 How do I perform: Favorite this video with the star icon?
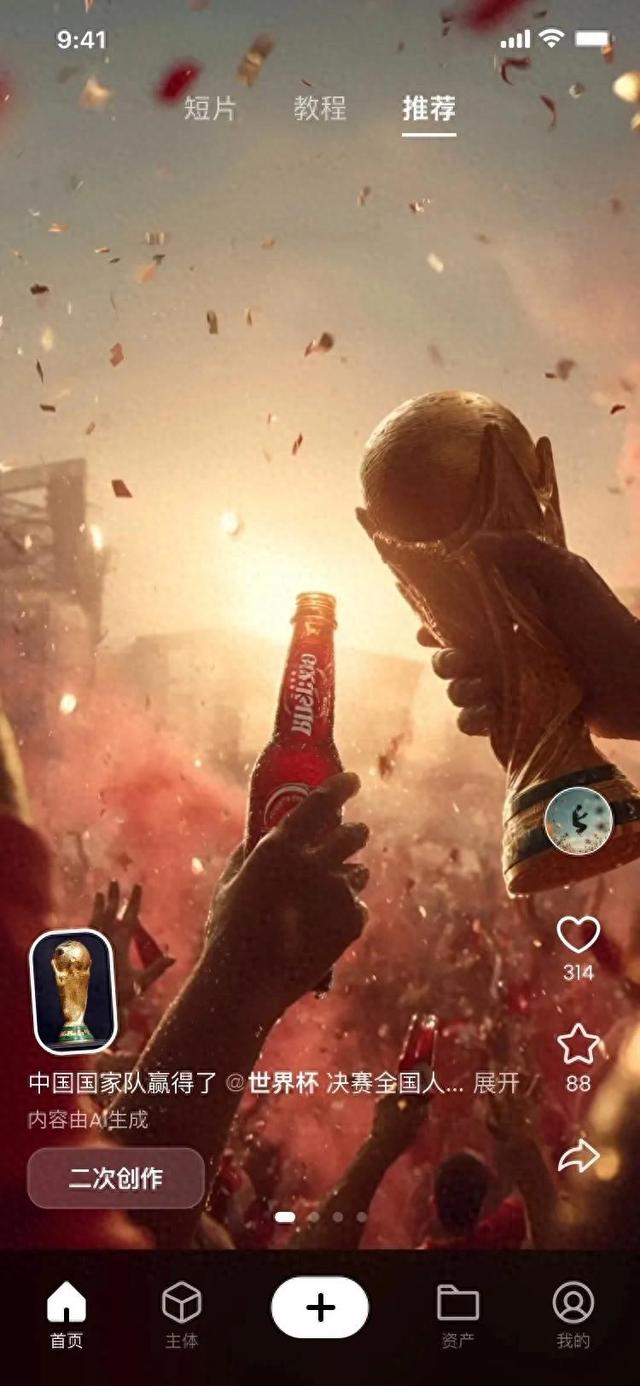click(x=578, y=1045)
